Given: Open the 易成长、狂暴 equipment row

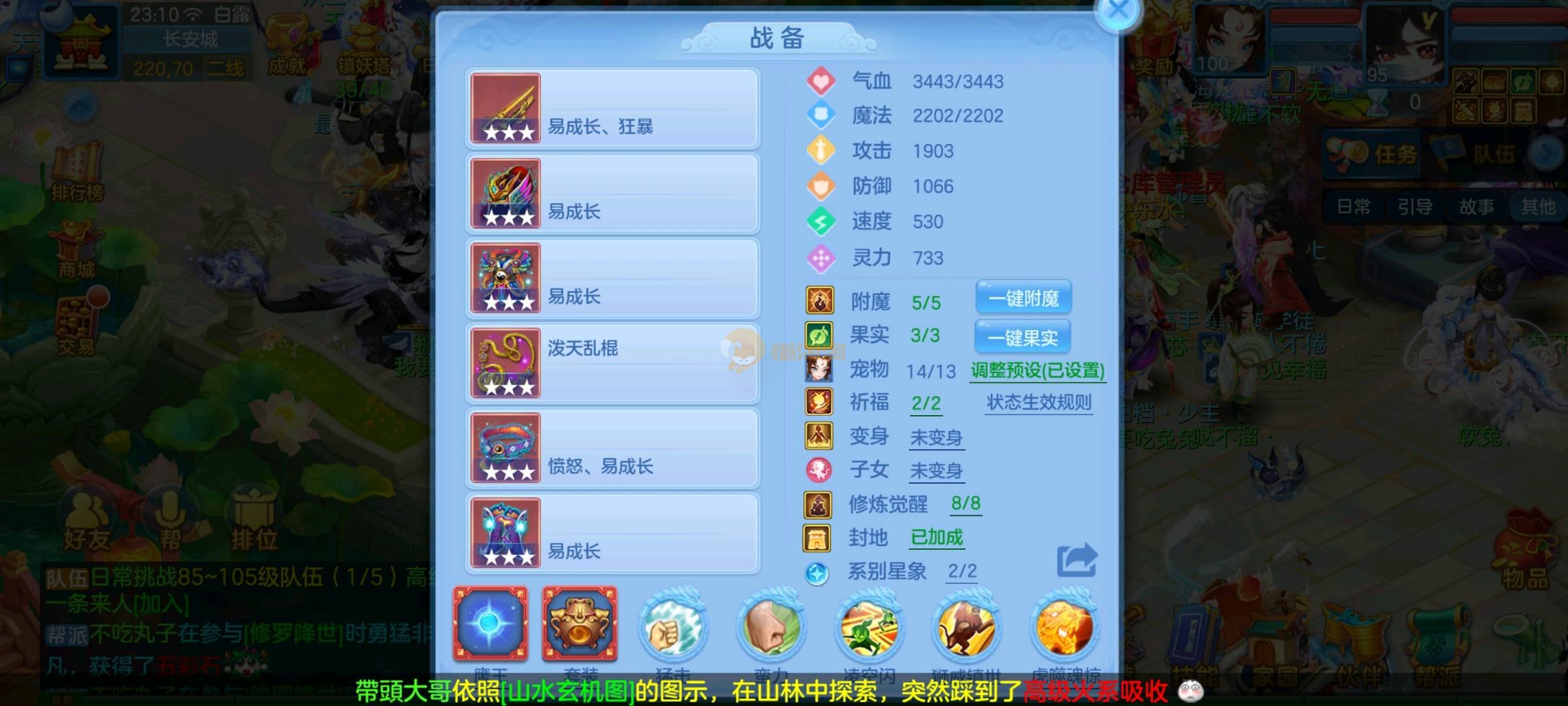Looking at the screenshot, I should pos(613,109).
